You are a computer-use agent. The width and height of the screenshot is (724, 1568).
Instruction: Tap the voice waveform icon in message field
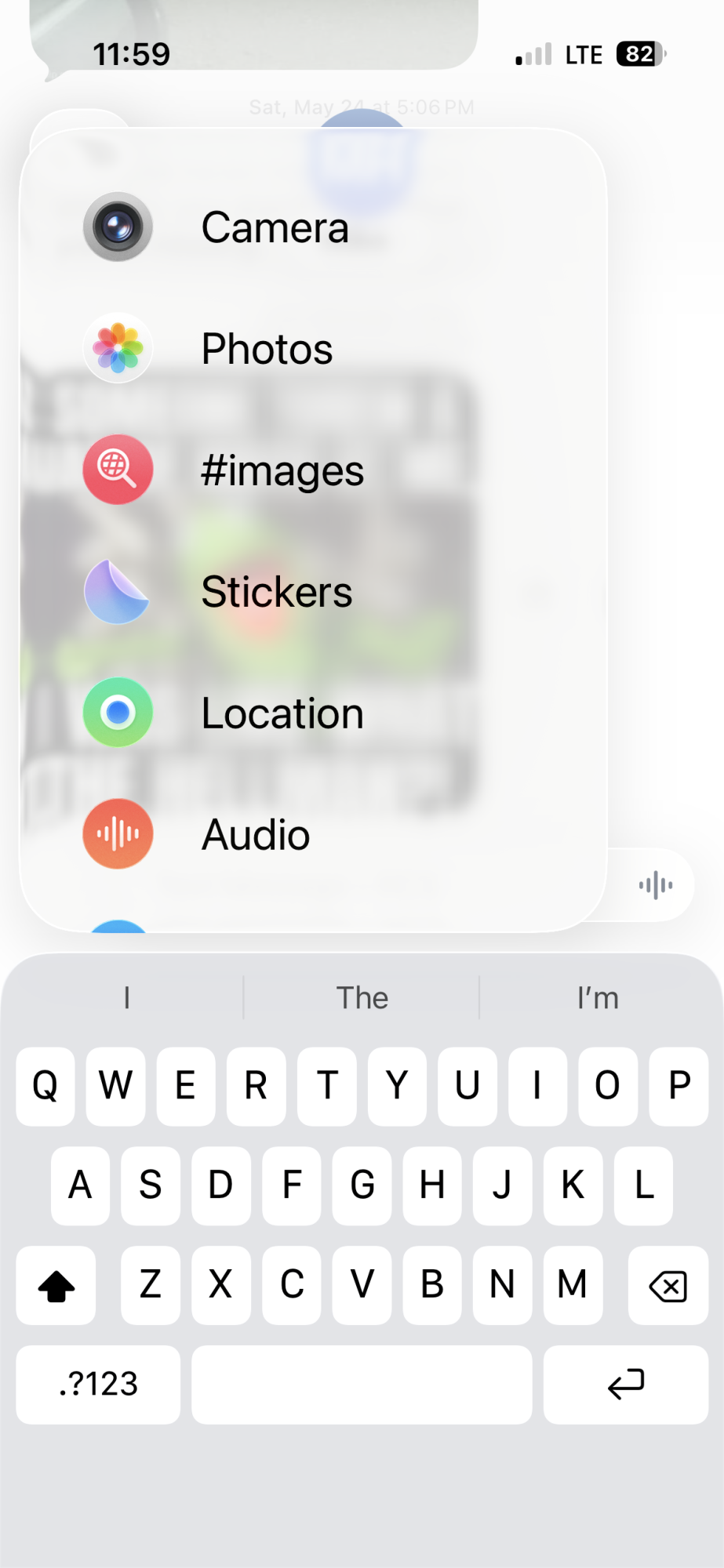click(x=656, y=885)
